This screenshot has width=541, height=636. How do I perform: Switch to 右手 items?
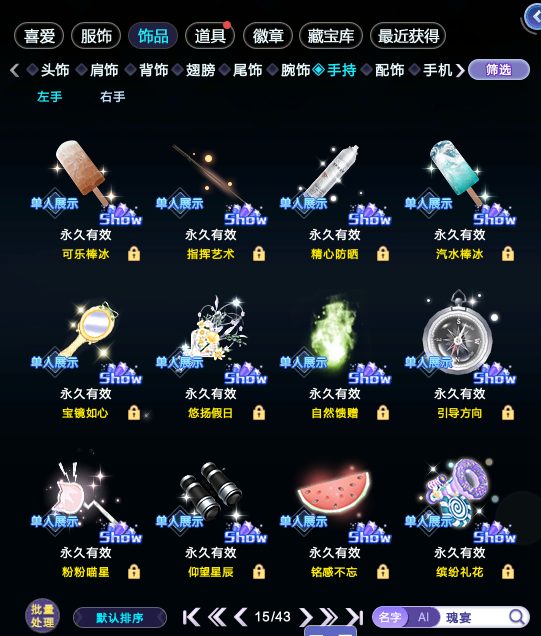point(113,97)
